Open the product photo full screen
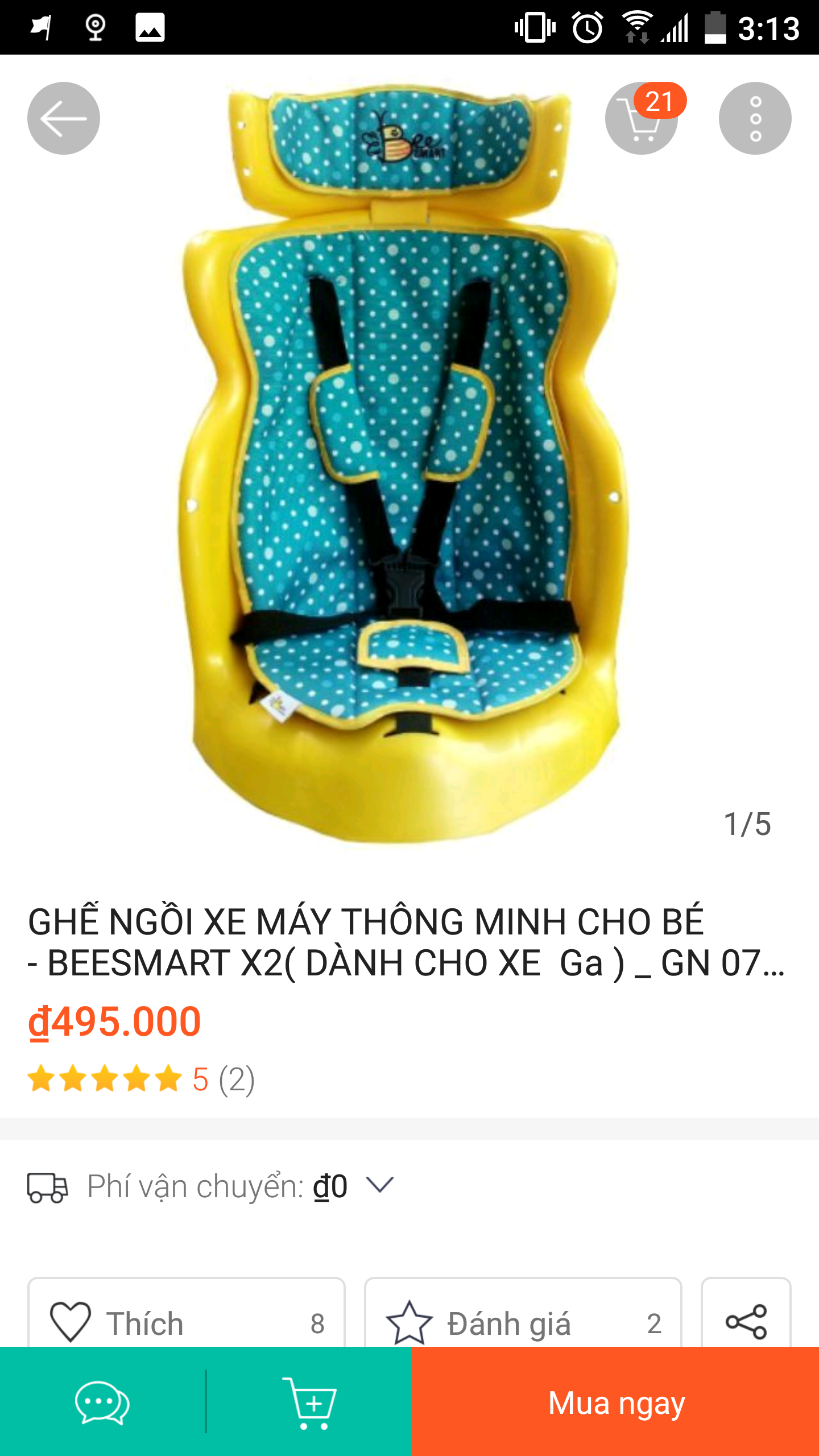 tap(404, 461)
